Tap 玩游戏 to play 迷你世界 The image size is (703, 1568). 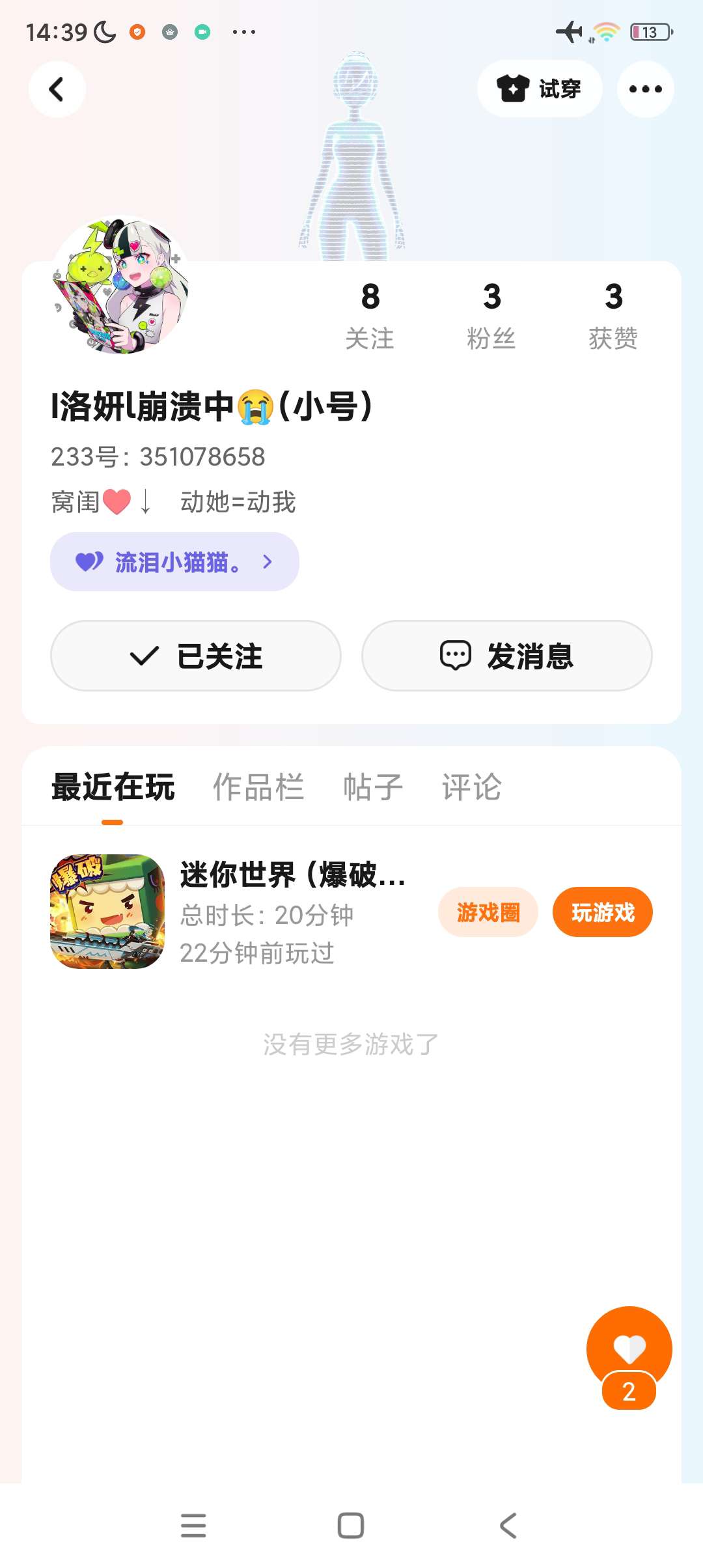click(602, 912)
